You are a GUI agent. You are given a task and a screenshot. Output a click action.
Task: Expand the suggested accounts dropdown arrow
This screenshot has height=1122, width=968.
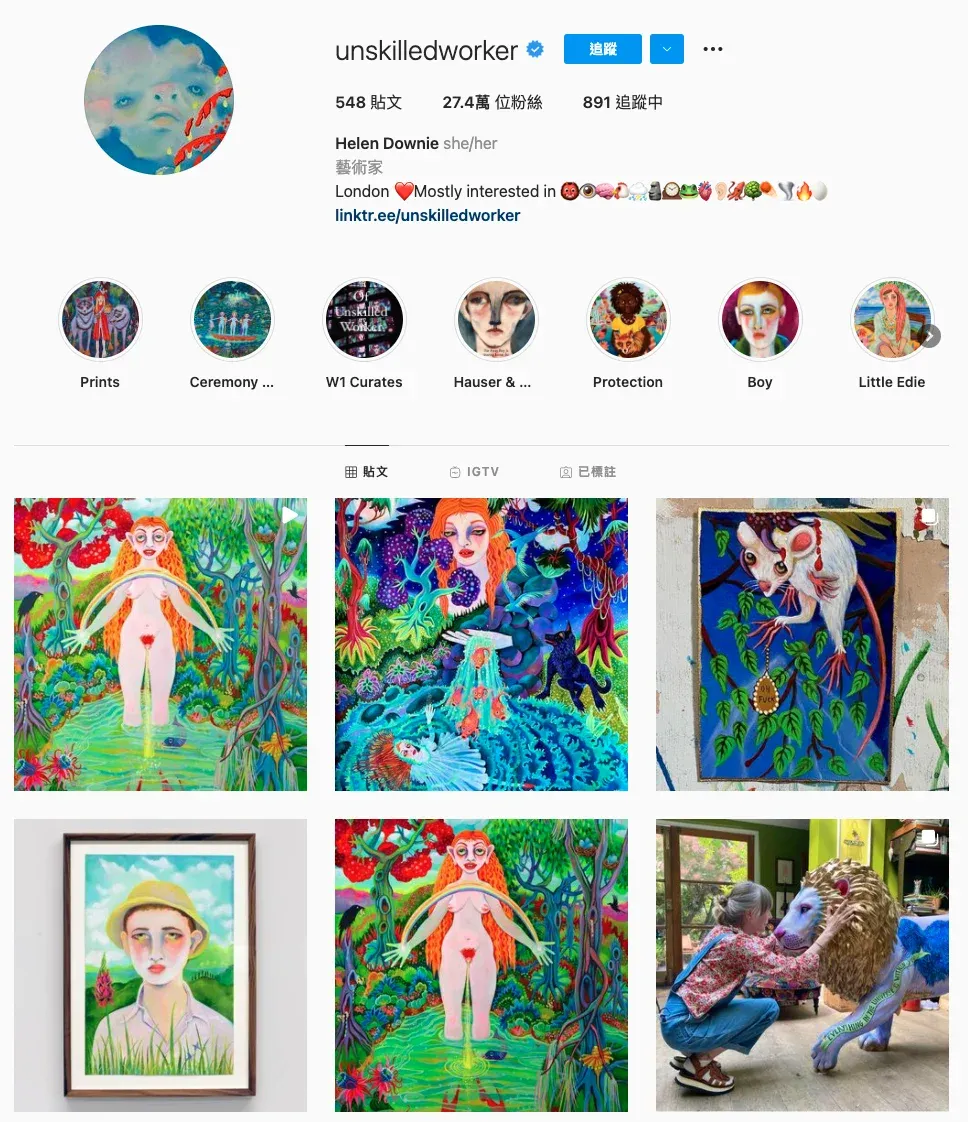[667, 49]
